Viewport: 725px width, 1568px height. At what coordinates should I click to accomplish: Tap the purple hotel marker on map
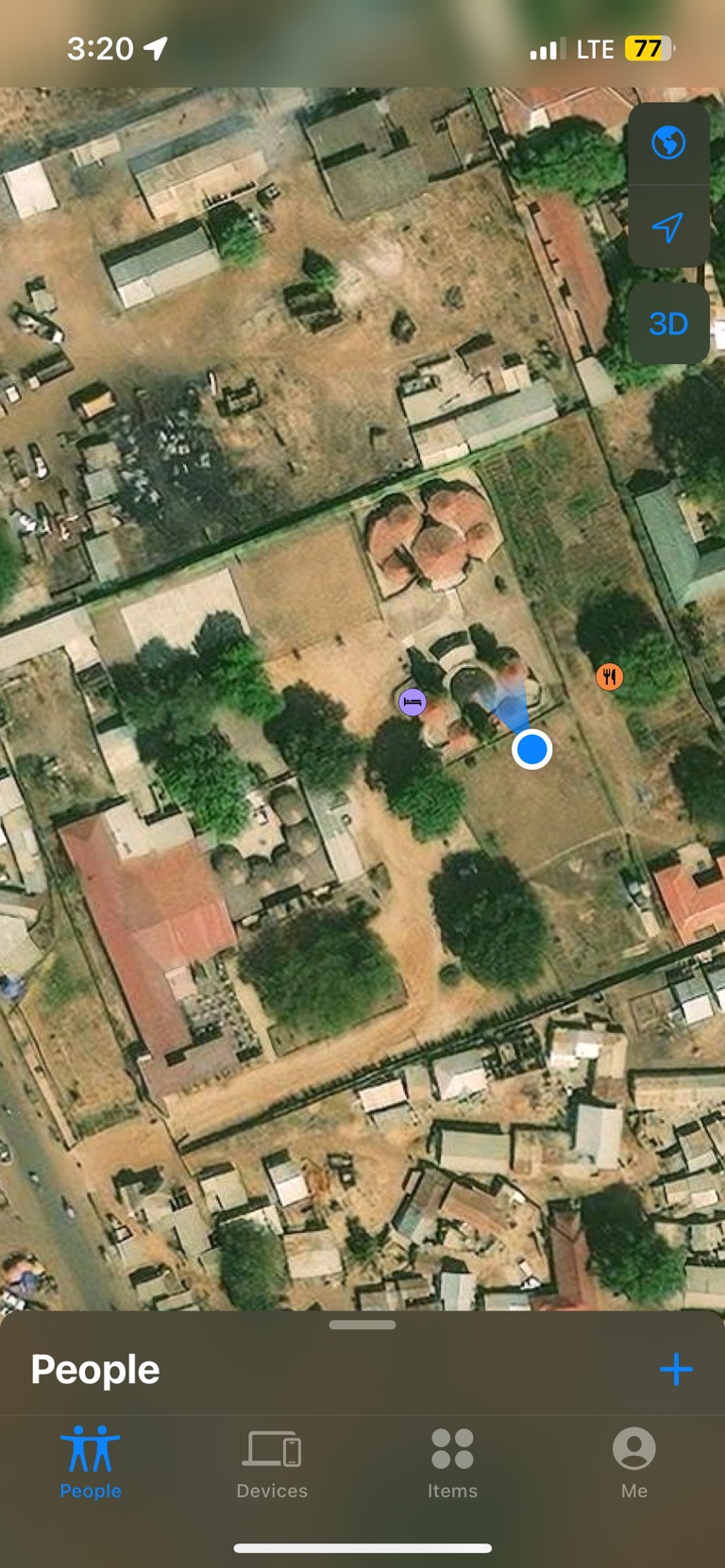[413, 702]
